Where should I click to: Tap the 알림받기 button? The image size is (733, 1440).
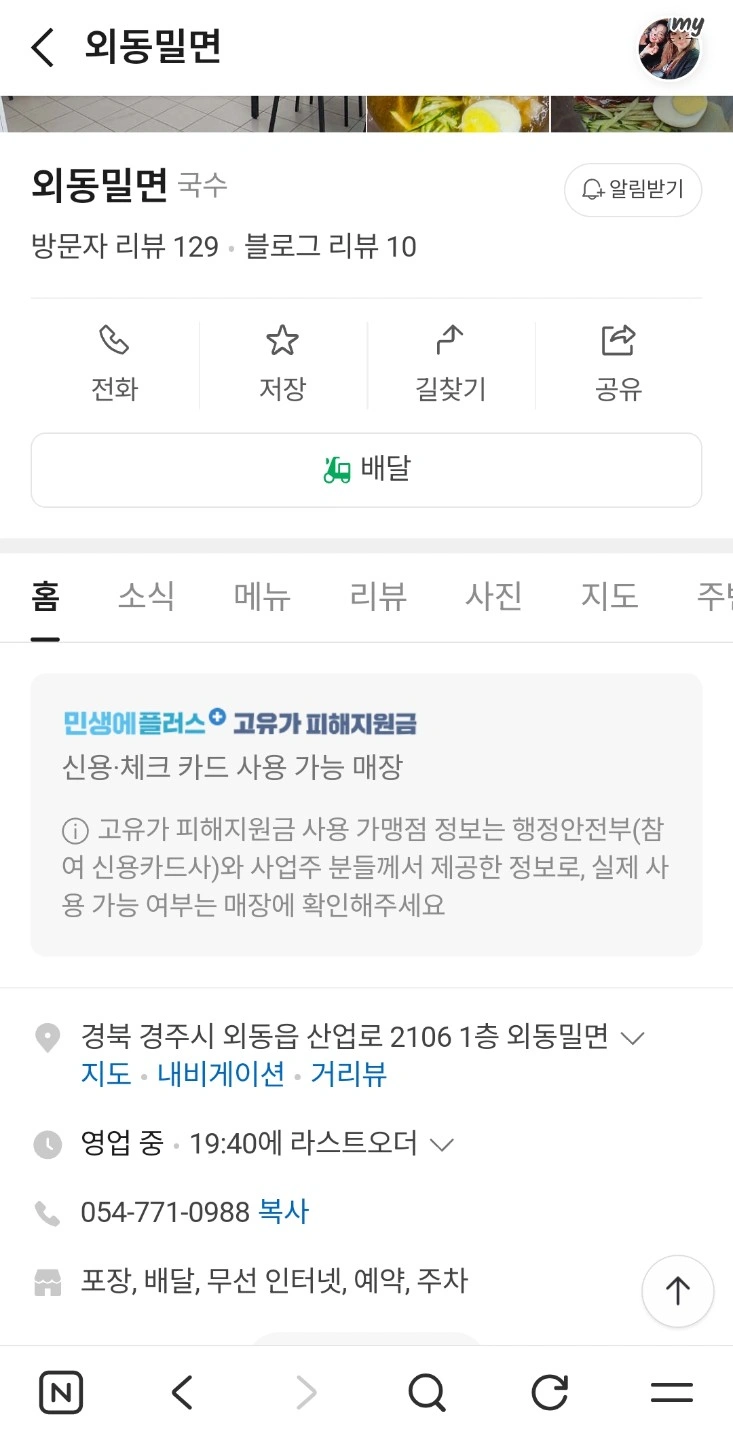(633, 189)
